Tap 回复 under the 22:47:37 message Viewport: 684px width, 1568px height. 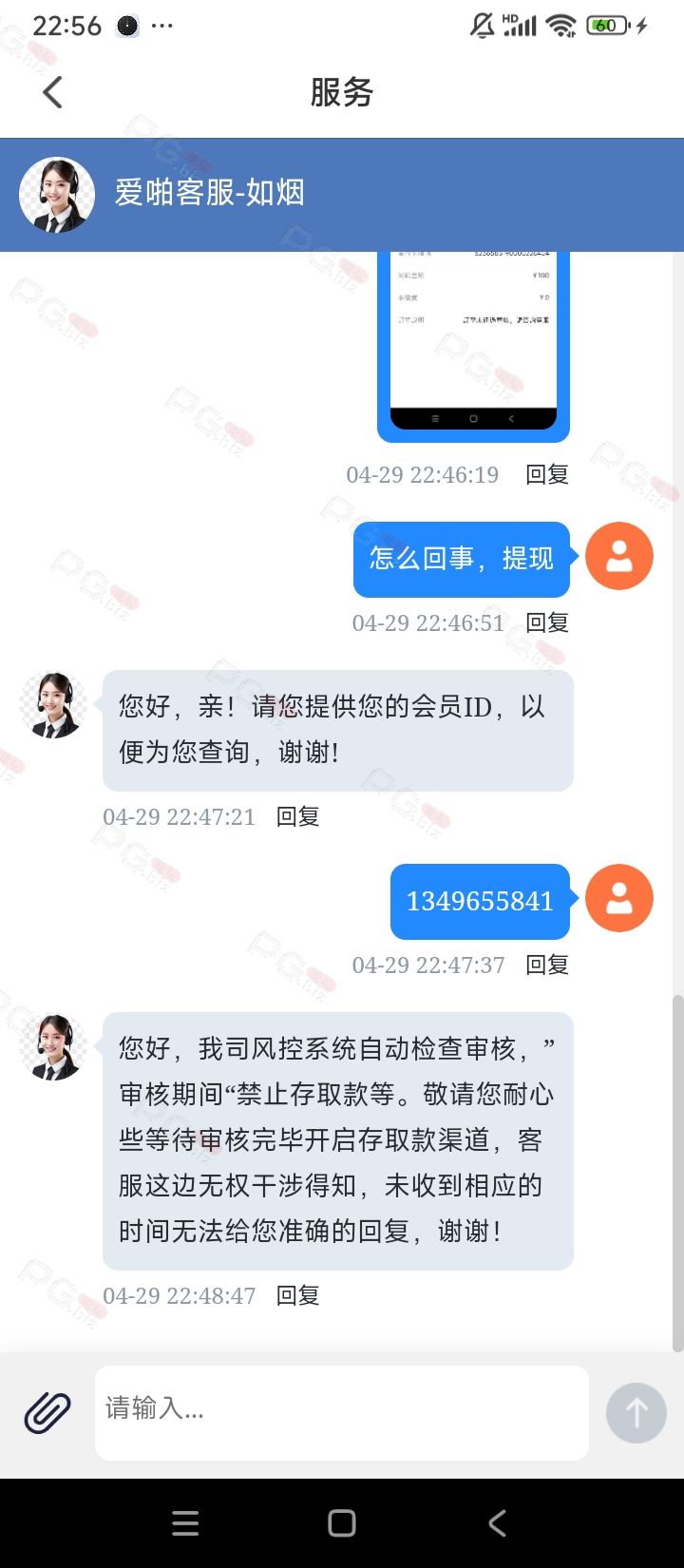[547, 965]
